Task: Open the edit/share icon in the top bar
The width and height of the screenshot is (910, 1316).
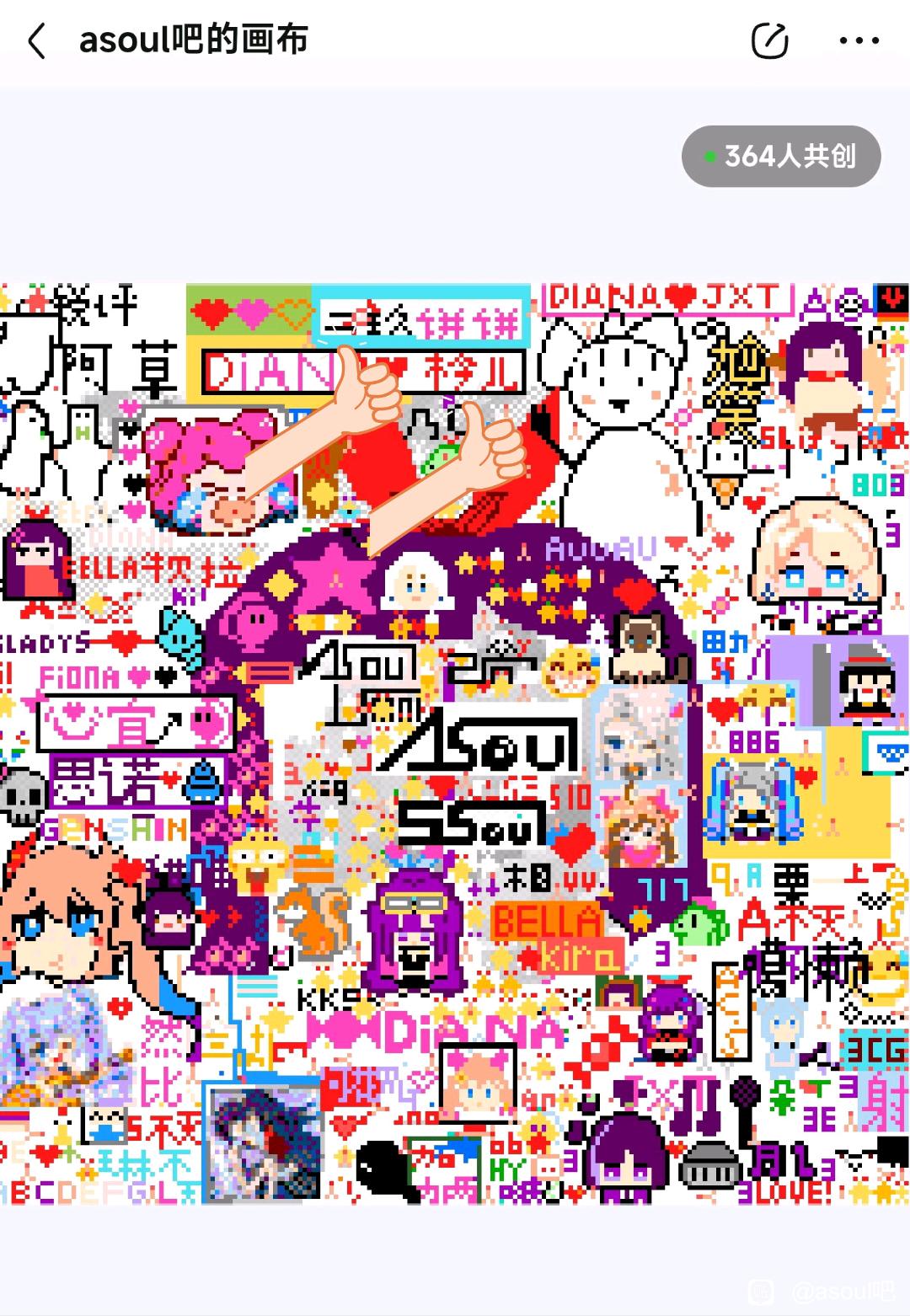Action: tap(769, 40)
